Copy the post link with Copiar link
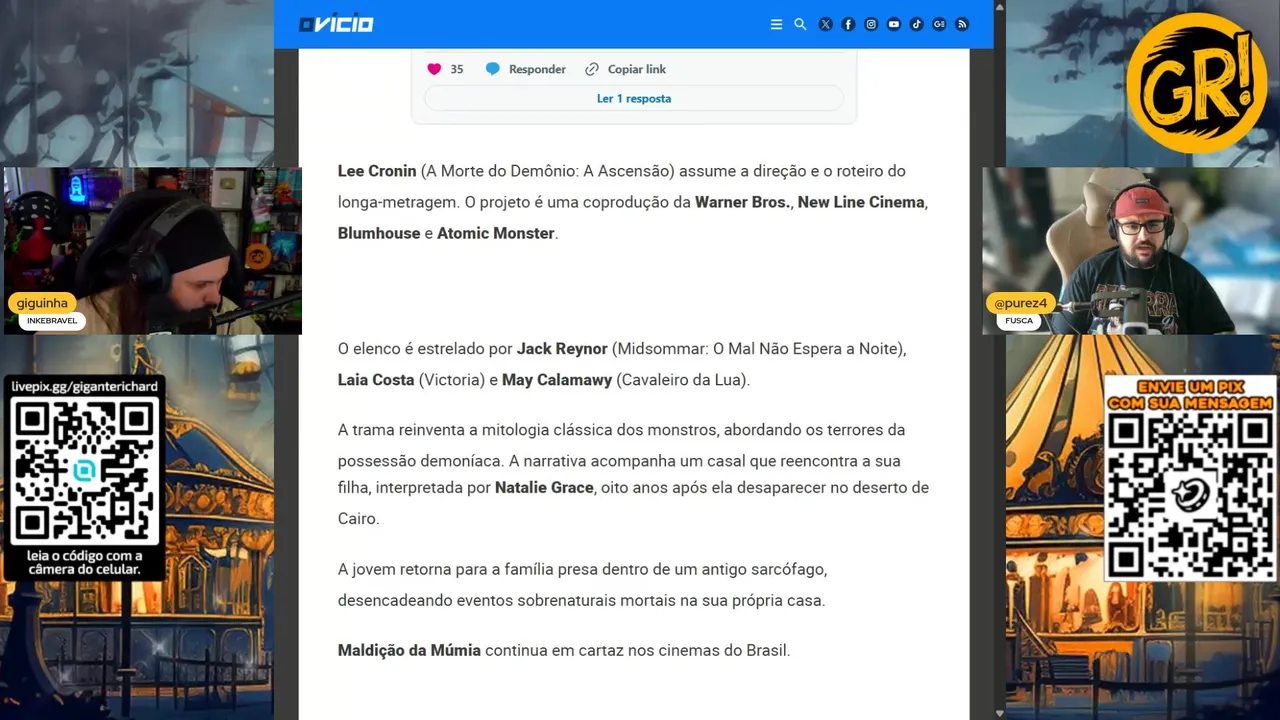The image size is (1280, 720). (x=626, y=69)
